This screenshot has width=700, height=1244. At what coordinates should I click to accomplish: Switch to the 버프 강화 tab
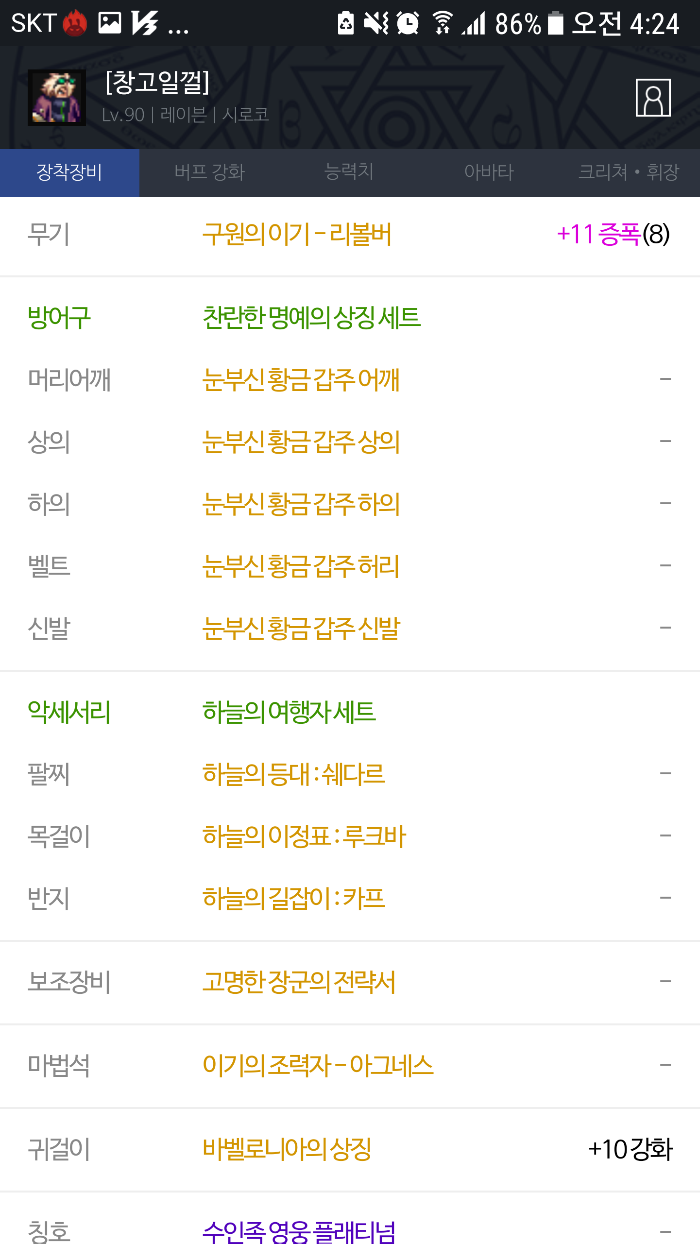[x=209, y=172]
